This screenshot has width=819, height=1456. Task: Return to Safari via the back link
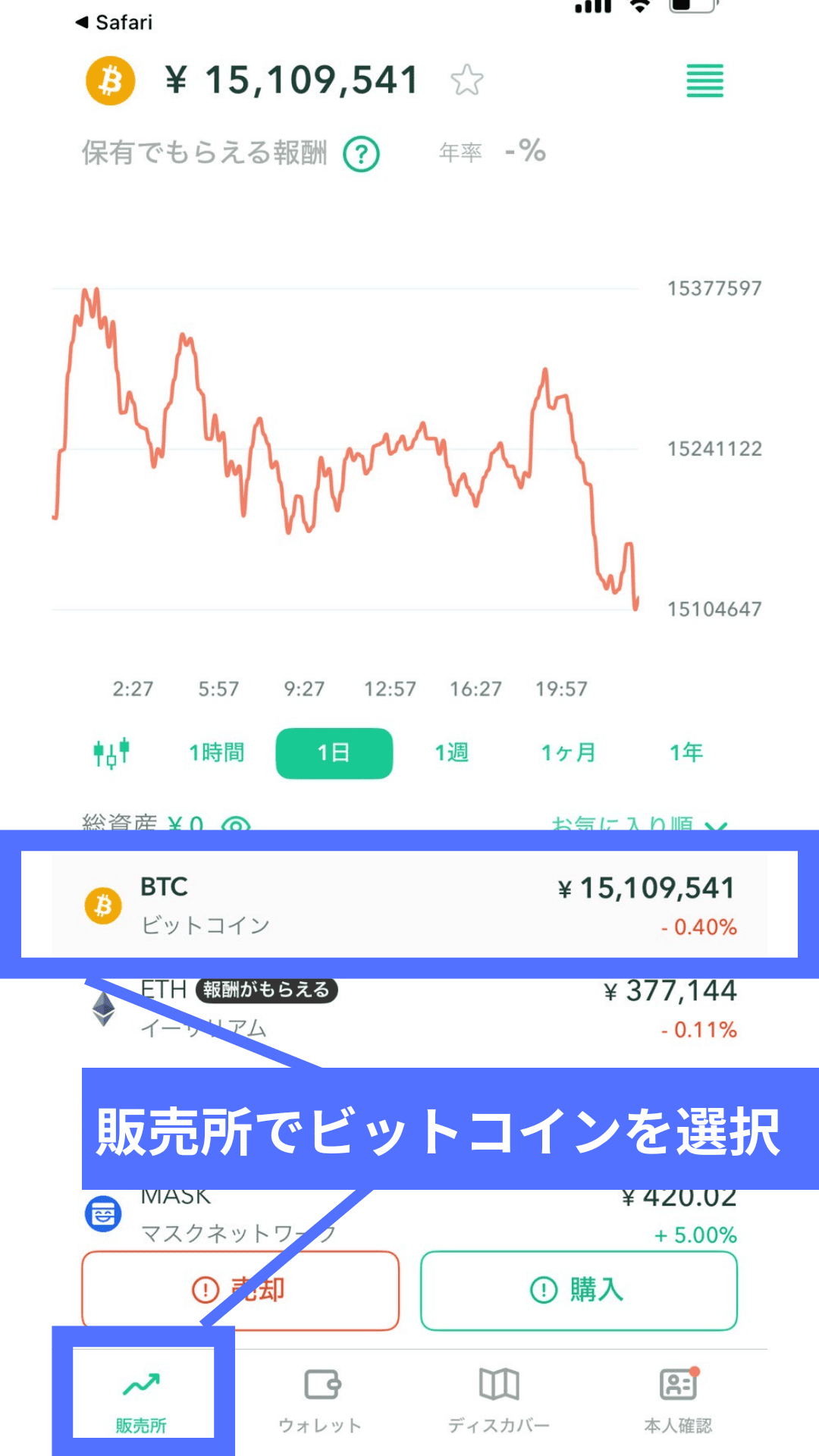pos(115,23)
